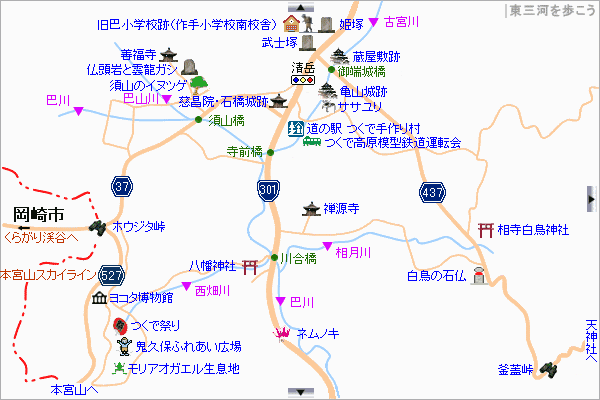Open ヨコタ博物館 link
The width and height of the screenshot is (600, 400).
(141, 298)
